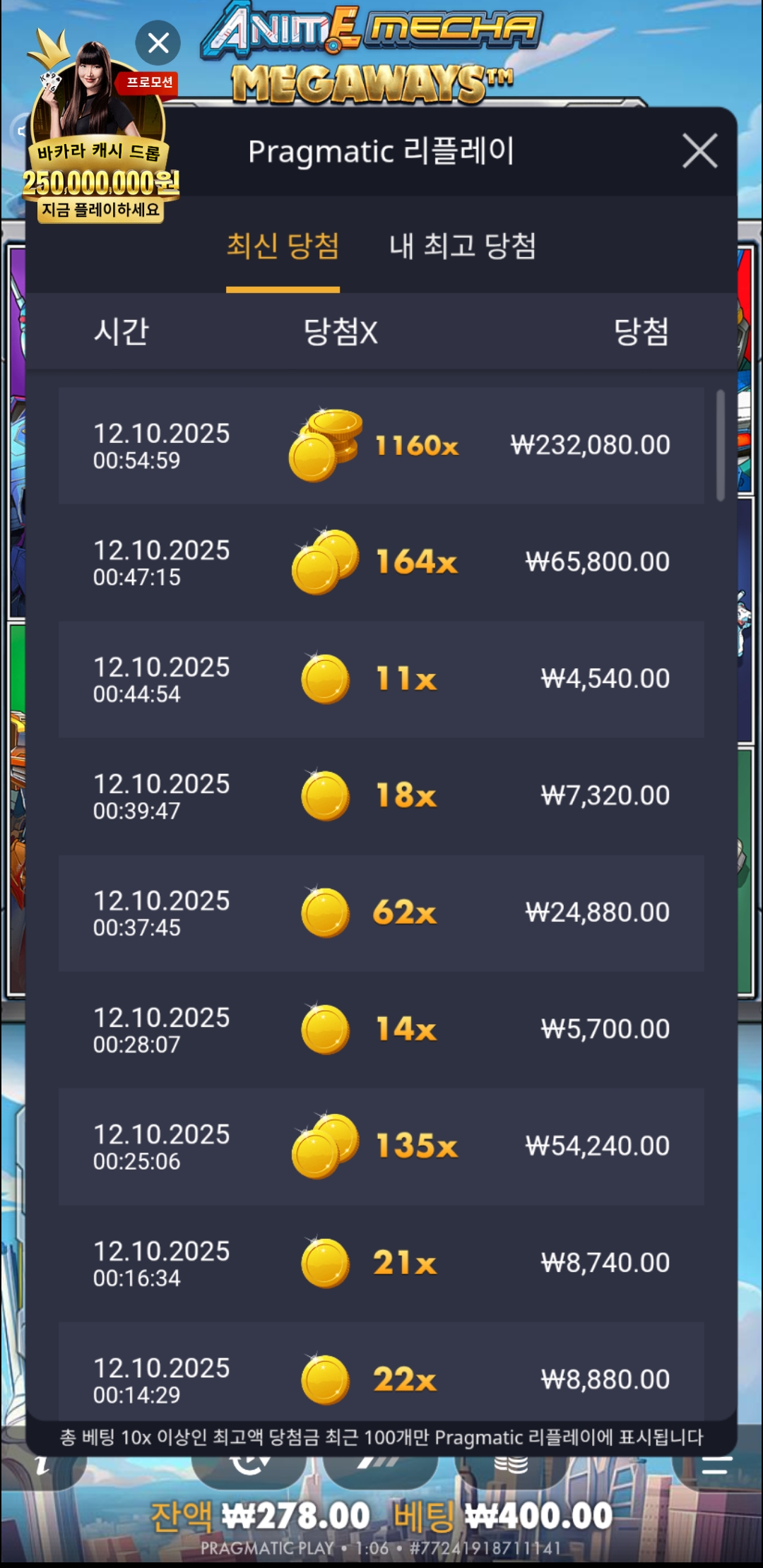
Task: Dismiss the baccarat cash drop promotion
Action: [x=158, y=43]
